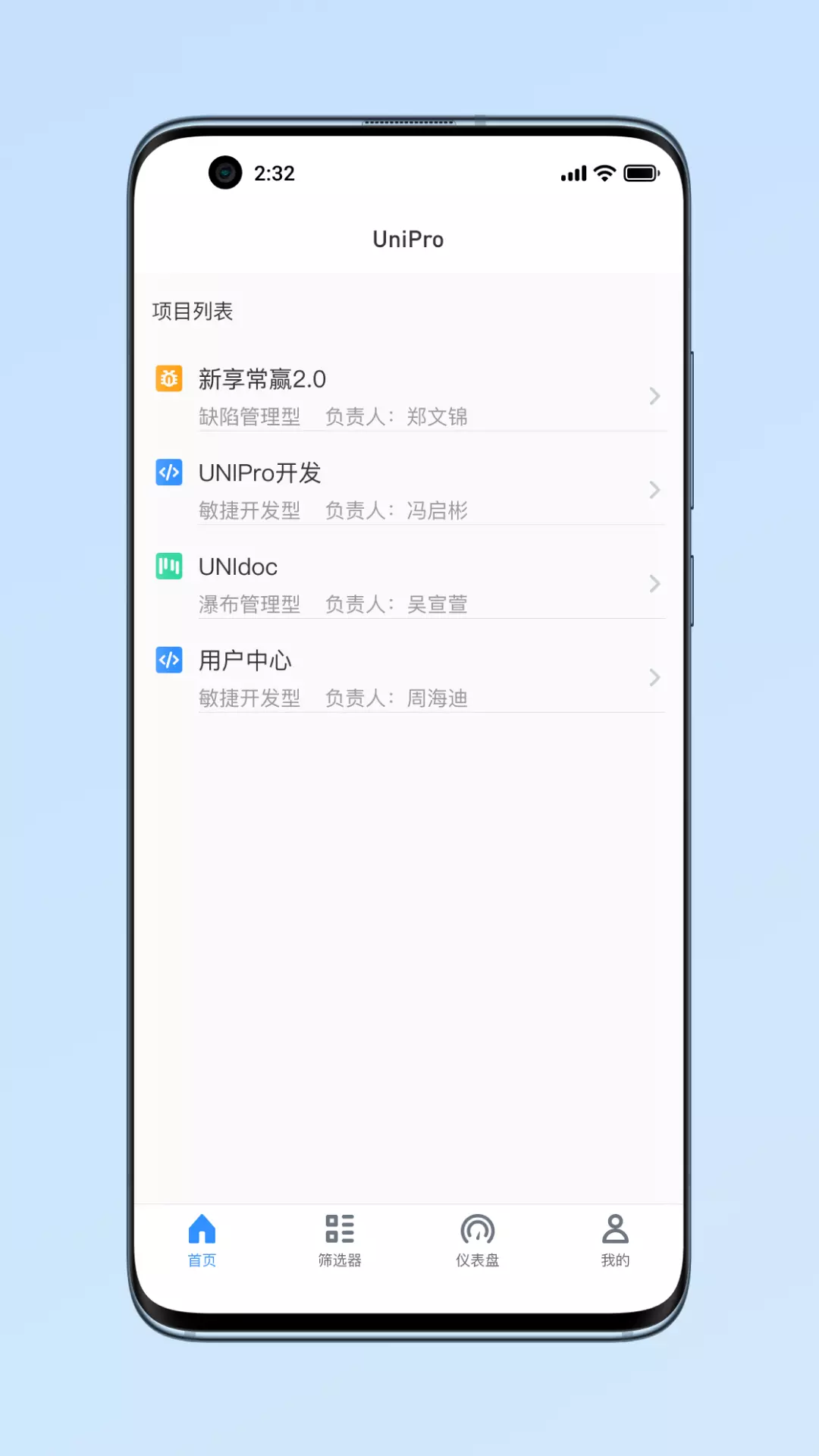Screen dimensions: 819x1456
Task: Open the UNIdoc project
Action: pyautogui.click(x=409, y=584)
